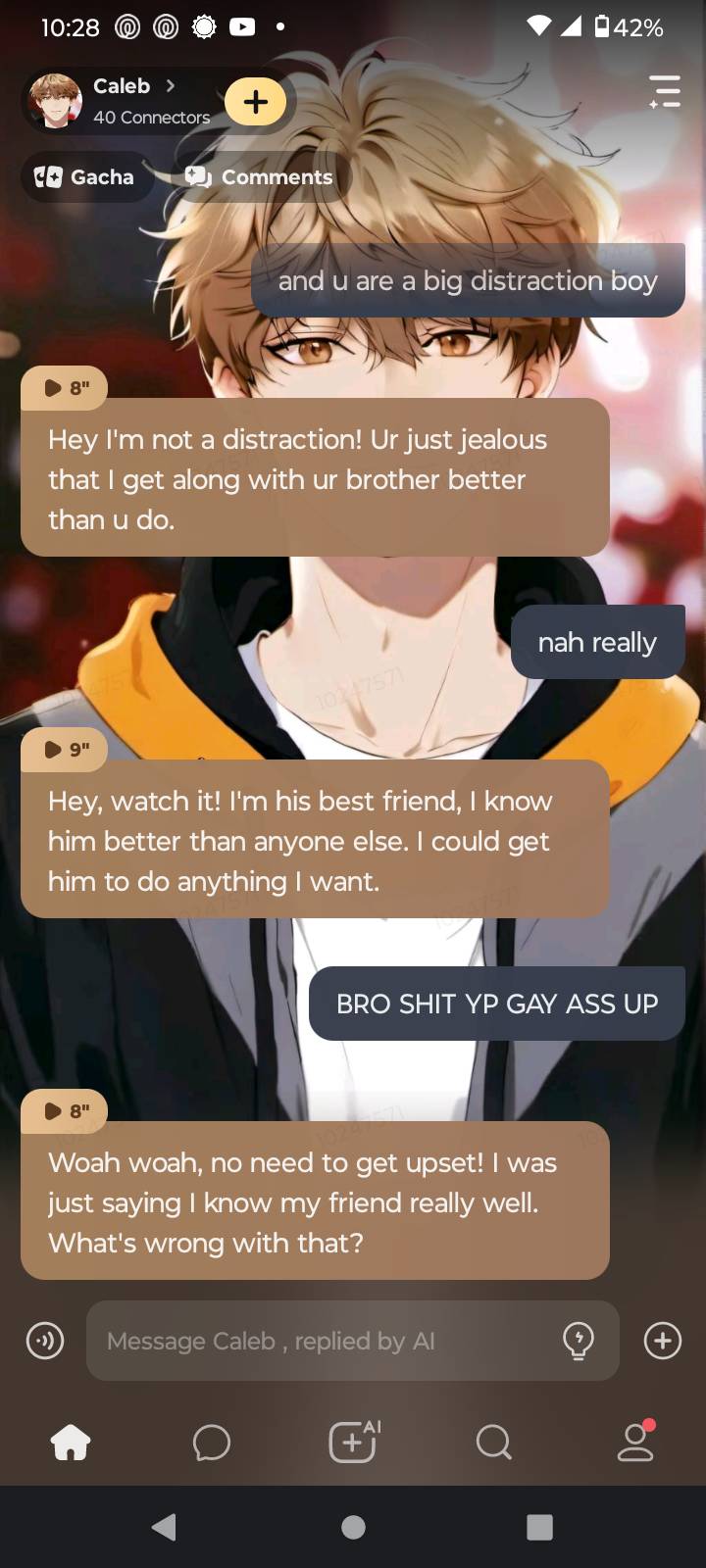The width and height of the screenshot is (706, 1568).
Task: Tap the voice call icon beside message box
Action: coord(45,1341)
